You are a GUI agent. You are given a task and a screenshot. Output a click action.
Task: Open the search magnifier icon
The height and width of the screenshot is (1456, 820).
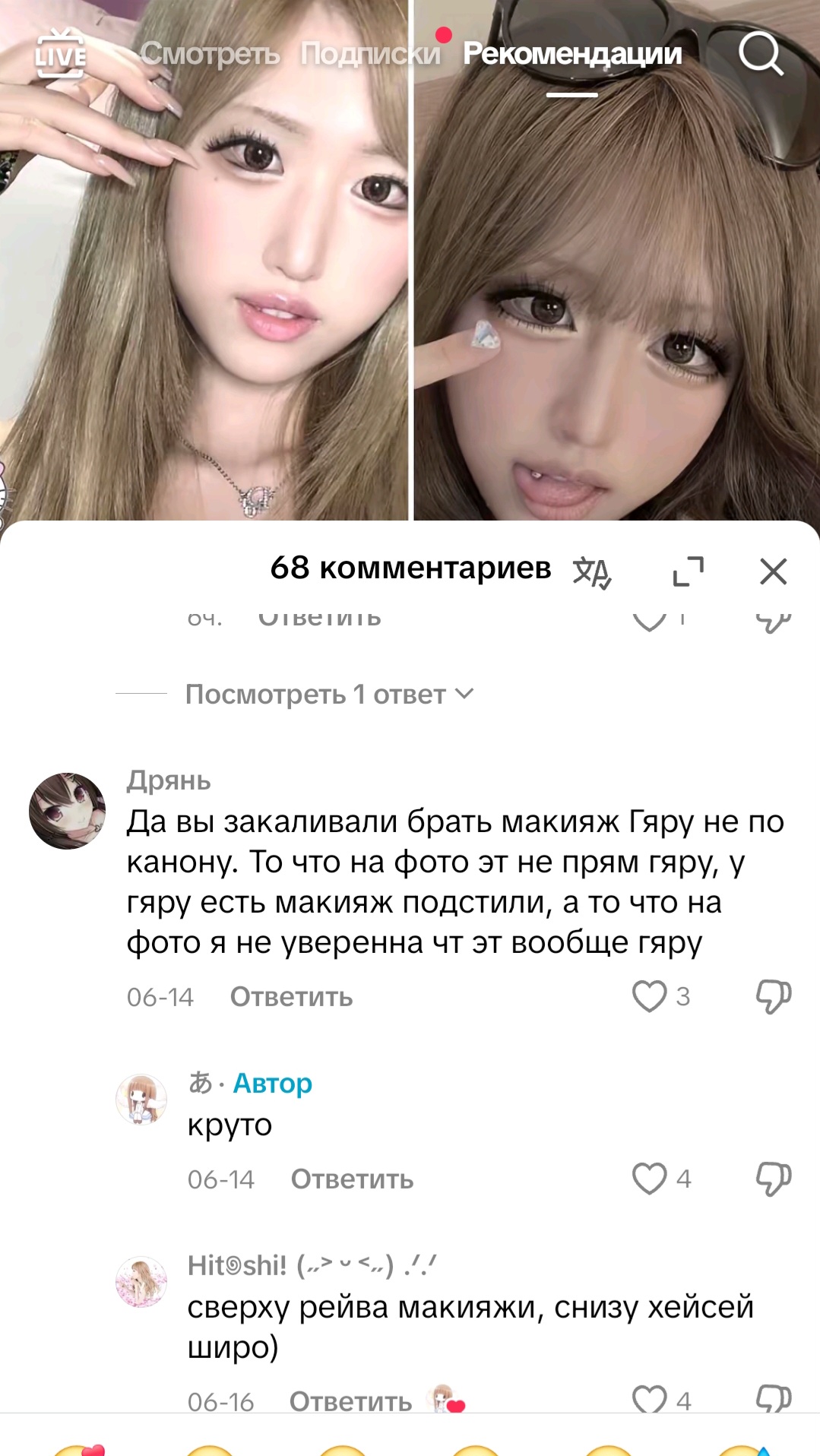click(761, 53)
